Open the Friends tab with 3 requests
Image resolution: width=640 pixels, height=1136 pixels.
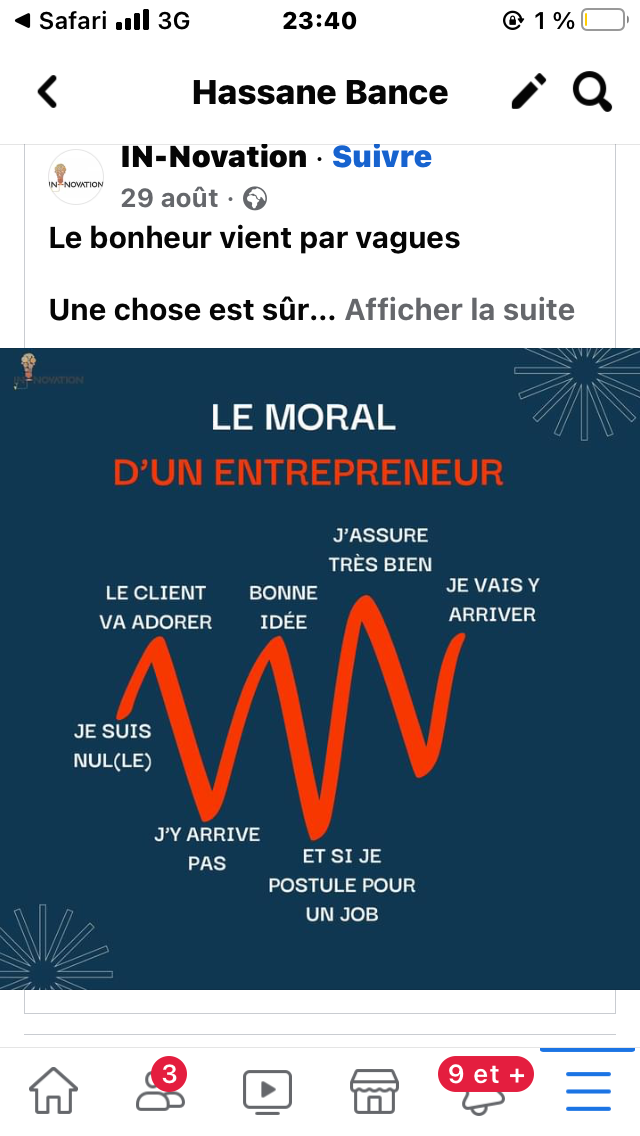pos(160,1089)
